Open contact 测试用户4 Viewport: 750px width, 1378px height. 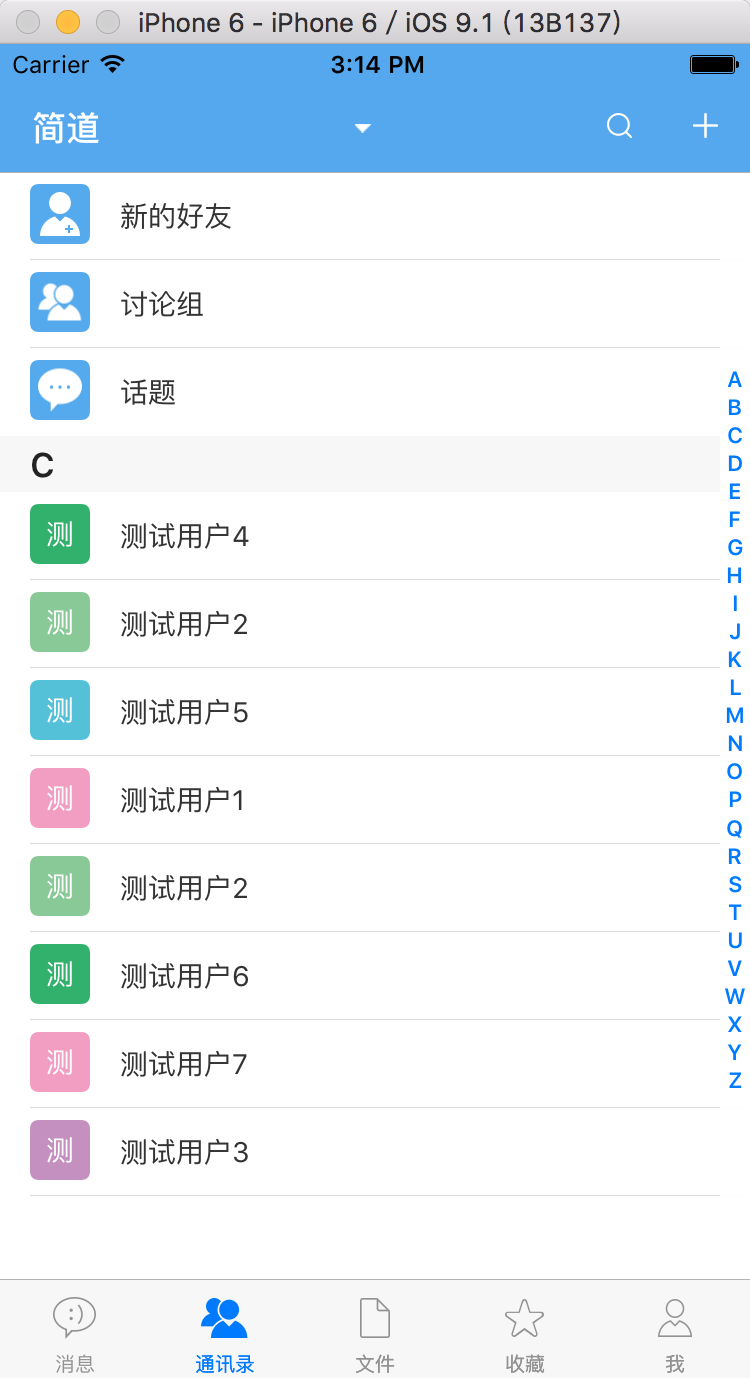point(184,536)
